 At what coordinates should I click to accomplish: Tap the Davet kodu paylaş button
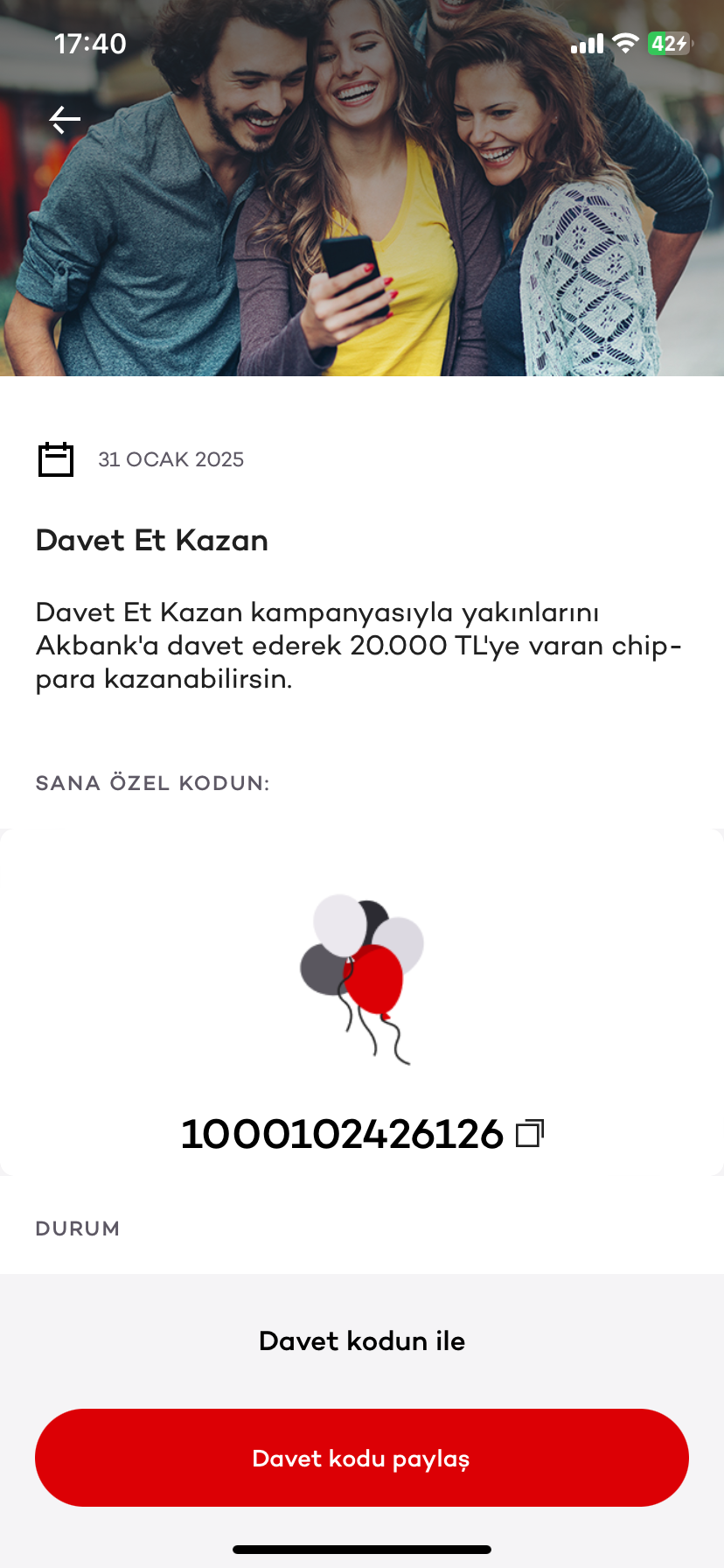coord(362,1458)
